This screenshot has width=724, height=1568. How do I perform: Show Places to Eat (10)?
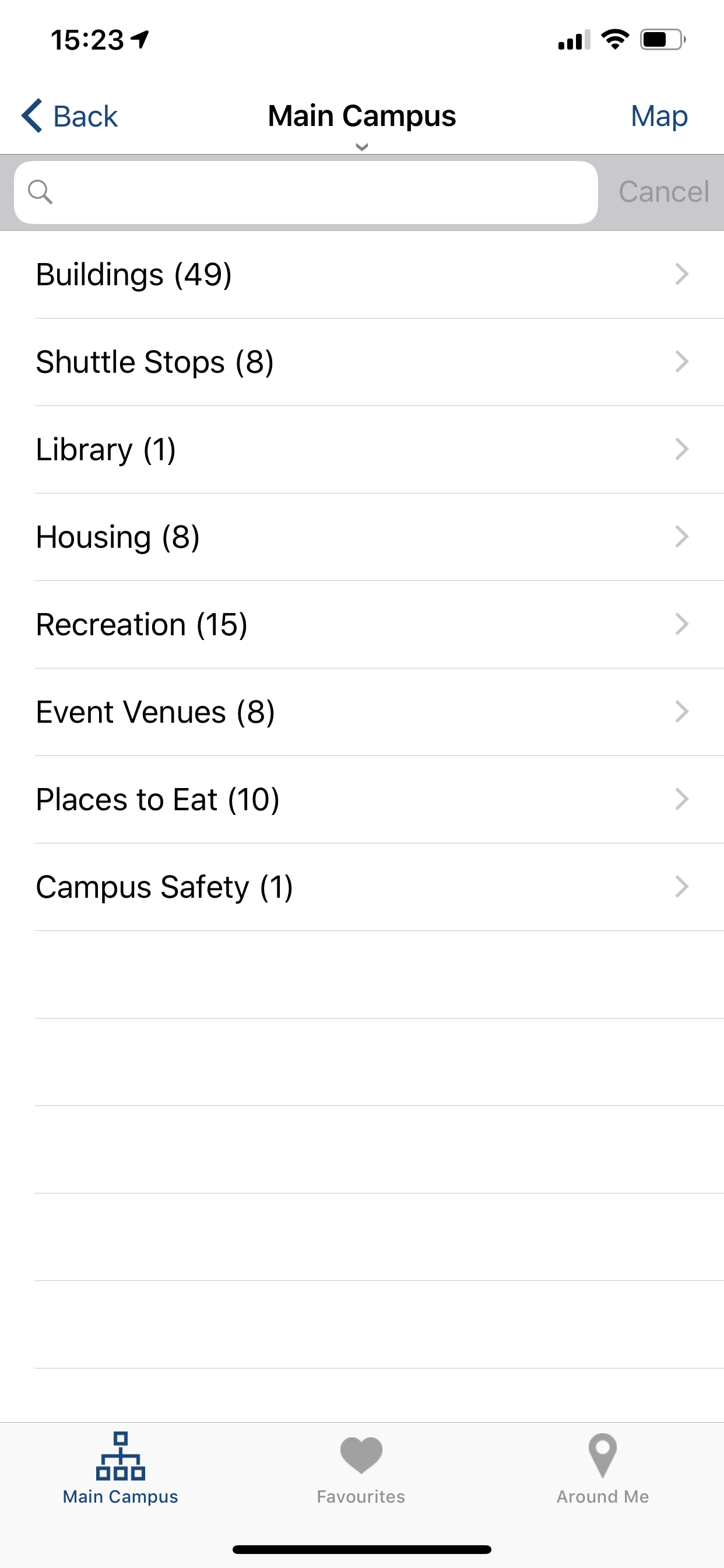[362, 800]
